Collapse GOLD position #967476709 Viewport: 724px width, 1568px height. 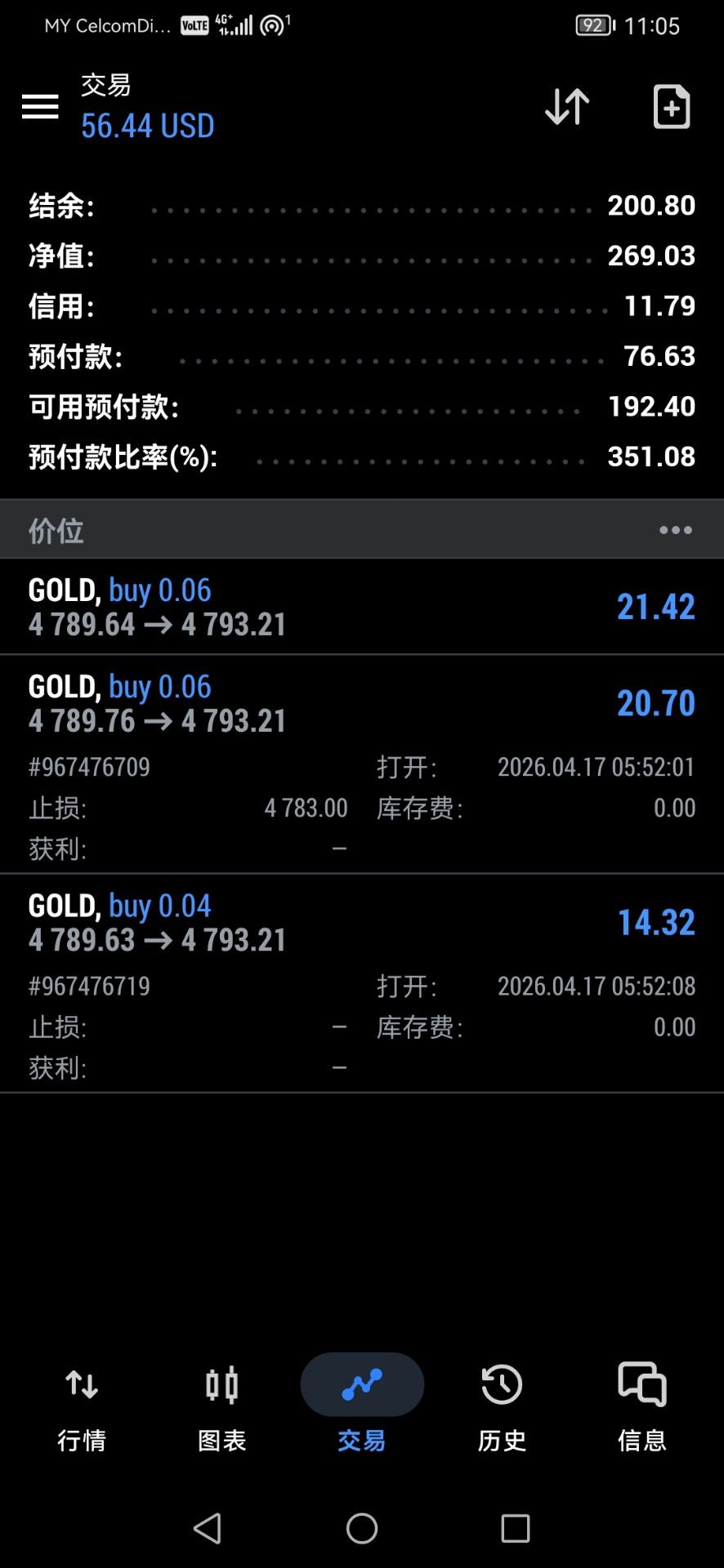[x=361, y=704]
